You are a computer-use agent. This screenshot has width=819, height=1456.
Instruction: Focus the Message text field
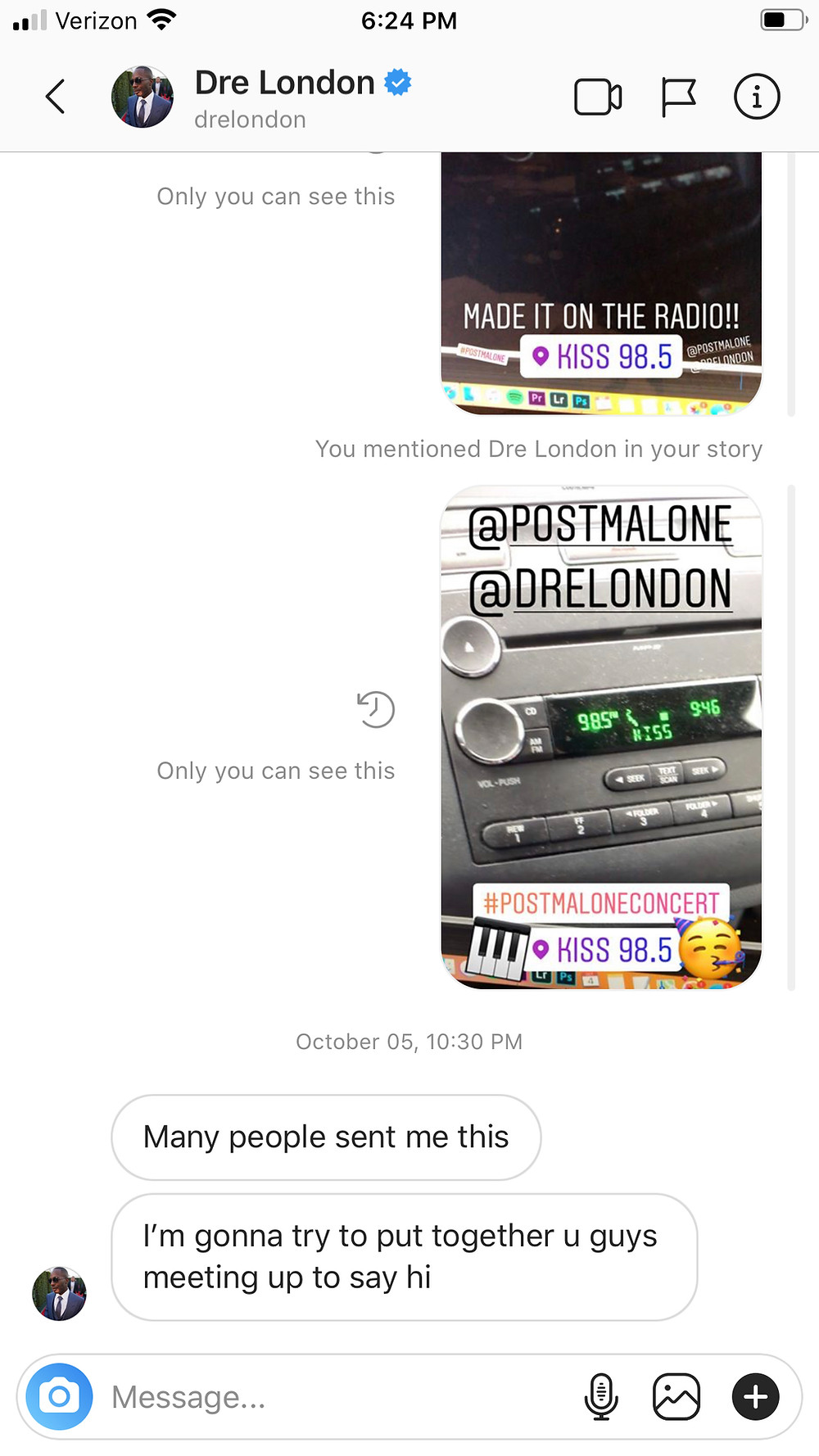click(336, 1397)
